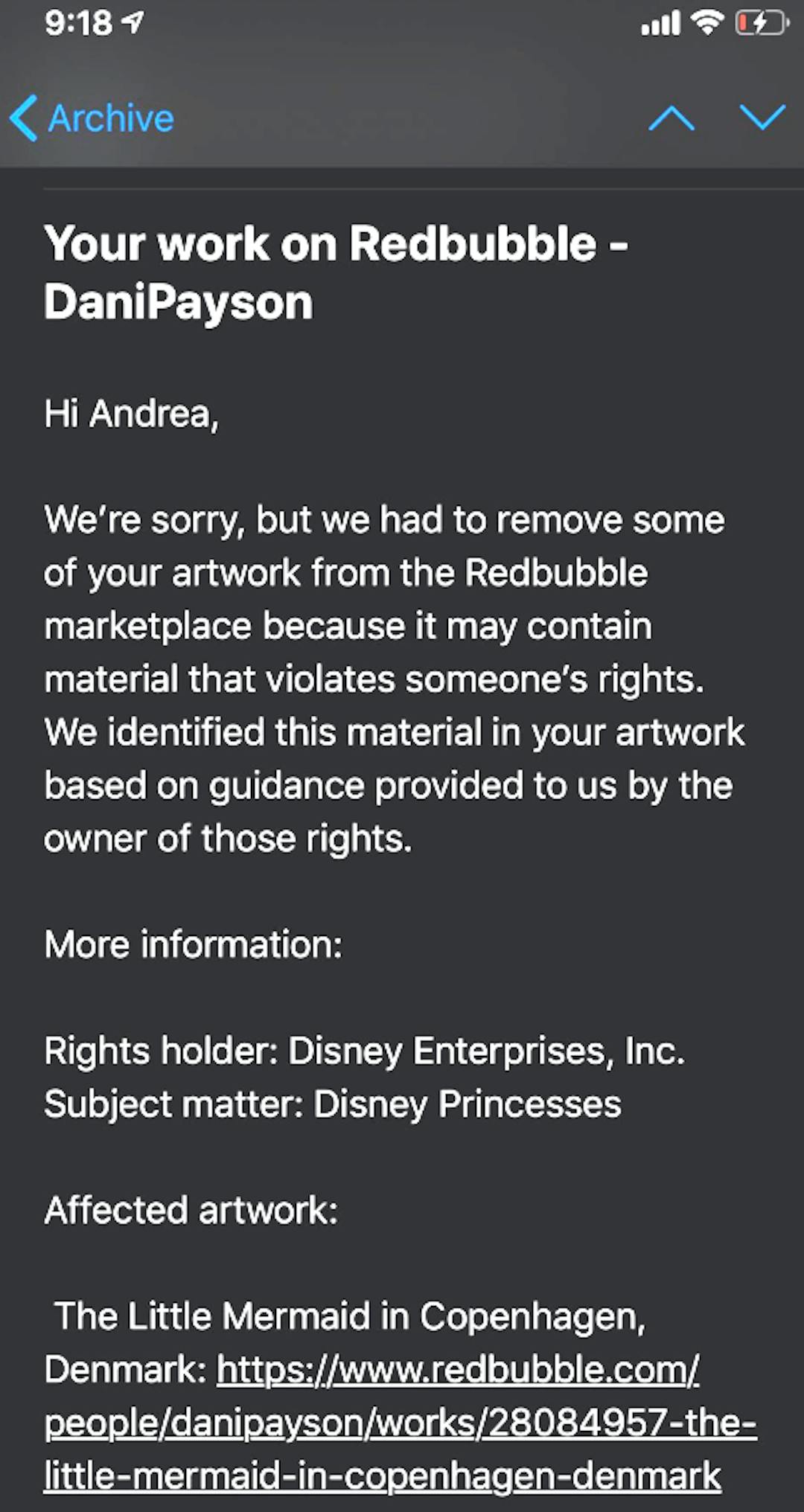Go back to the Archive mailbox
This screenshot has height=1512, width=804.
(92, 118)
